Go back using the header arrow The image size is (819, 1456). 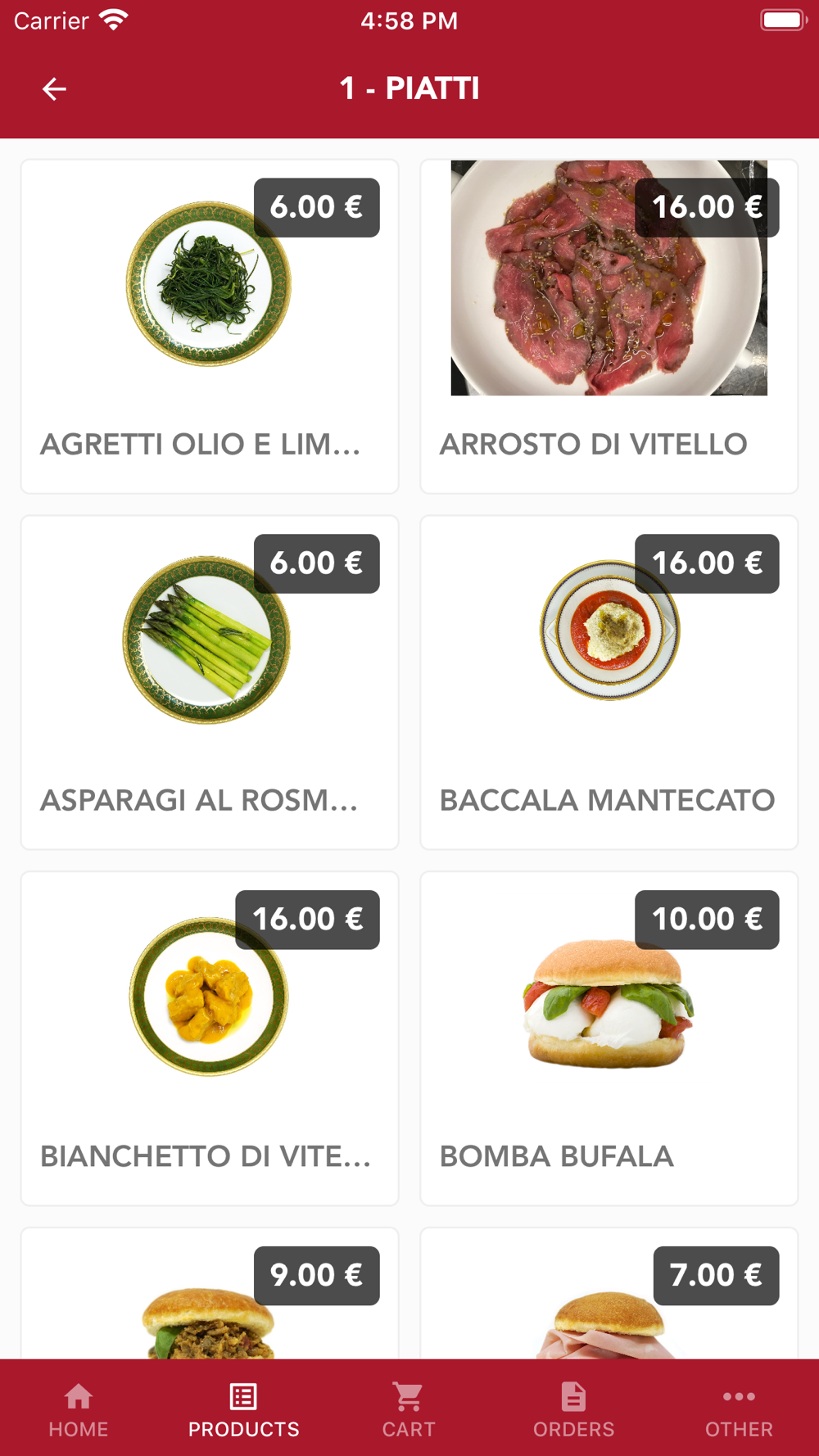pos(54,88)
